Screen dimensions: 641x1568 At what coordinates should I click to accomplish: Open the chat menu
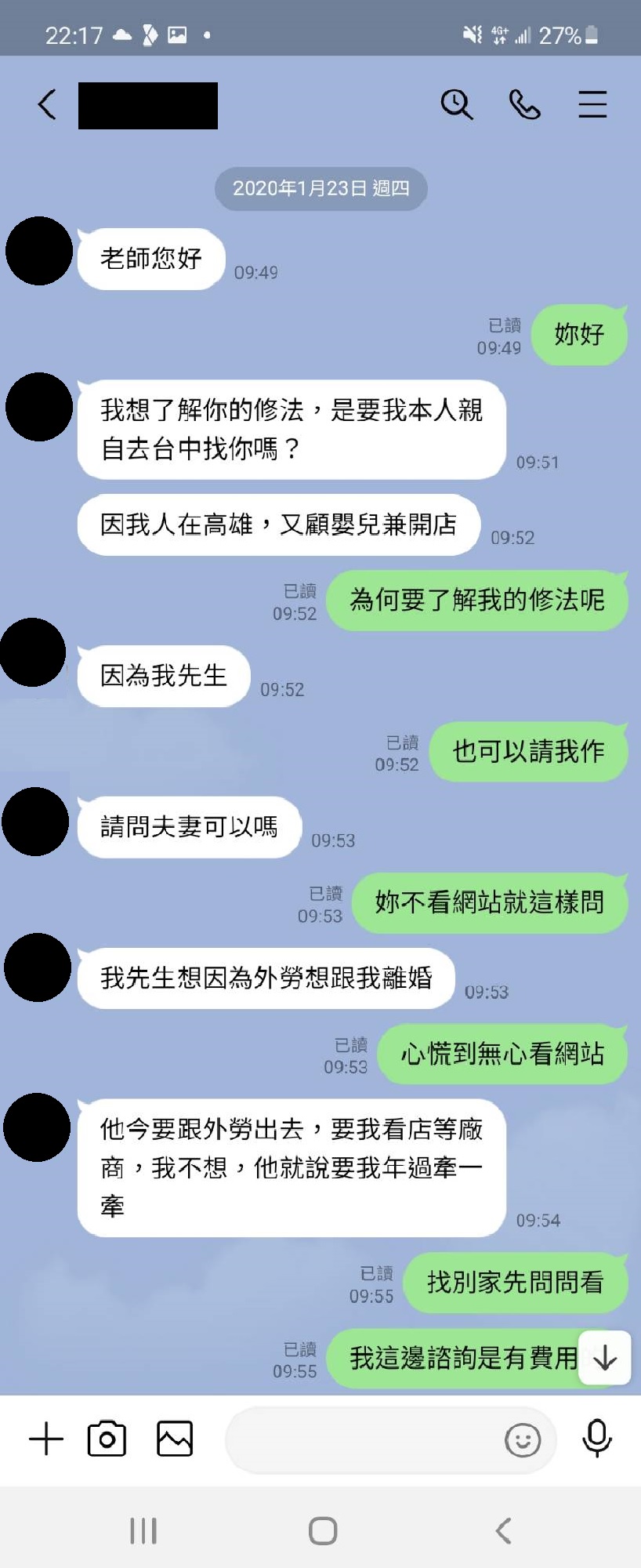click(x=592, y=104)
